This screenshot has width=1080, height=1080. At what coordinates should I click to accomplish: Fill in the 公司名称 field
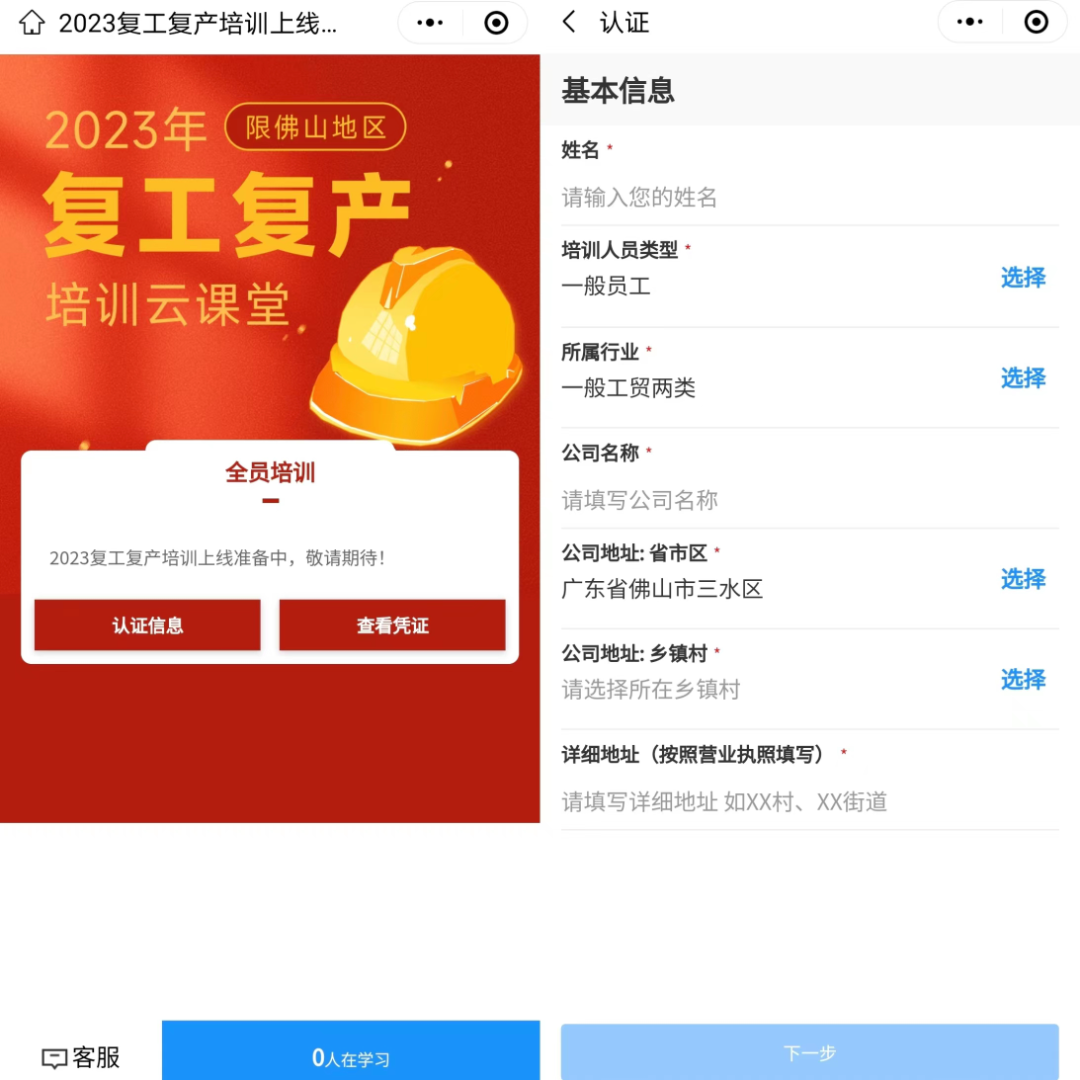[x=809, y=500]
